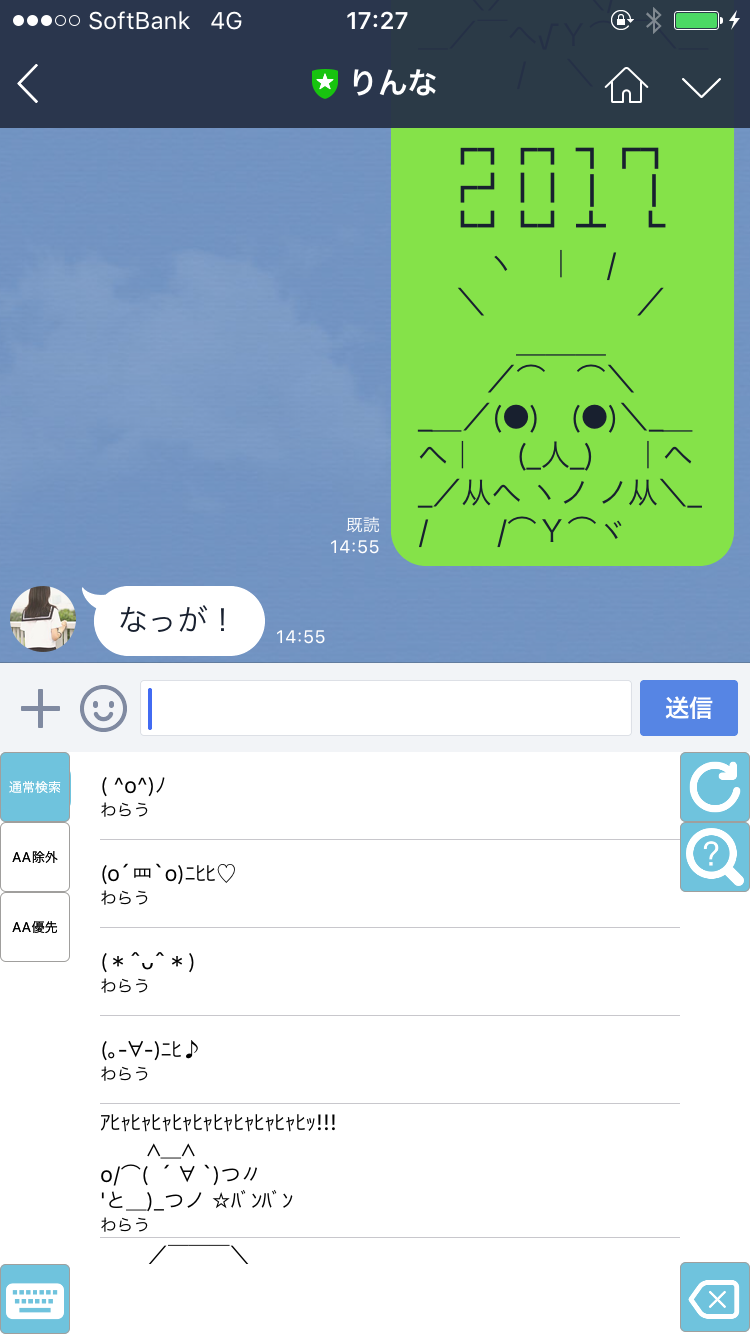Refresh the kaomoji results
Screen dimensions: 750x1334
click(x=714, y=787)
